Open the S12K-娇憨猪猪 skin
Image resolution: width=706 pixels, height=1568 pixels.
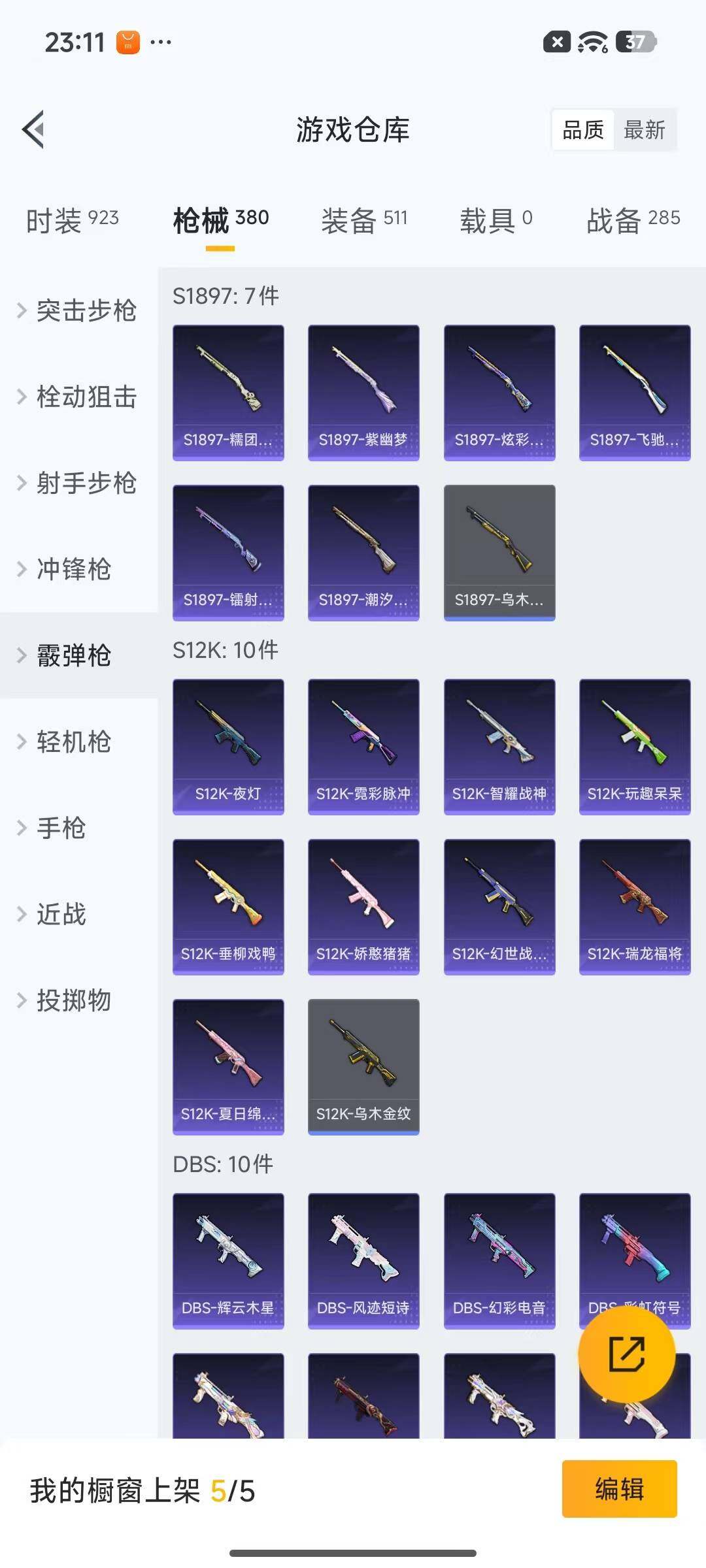tap(363, 907)
